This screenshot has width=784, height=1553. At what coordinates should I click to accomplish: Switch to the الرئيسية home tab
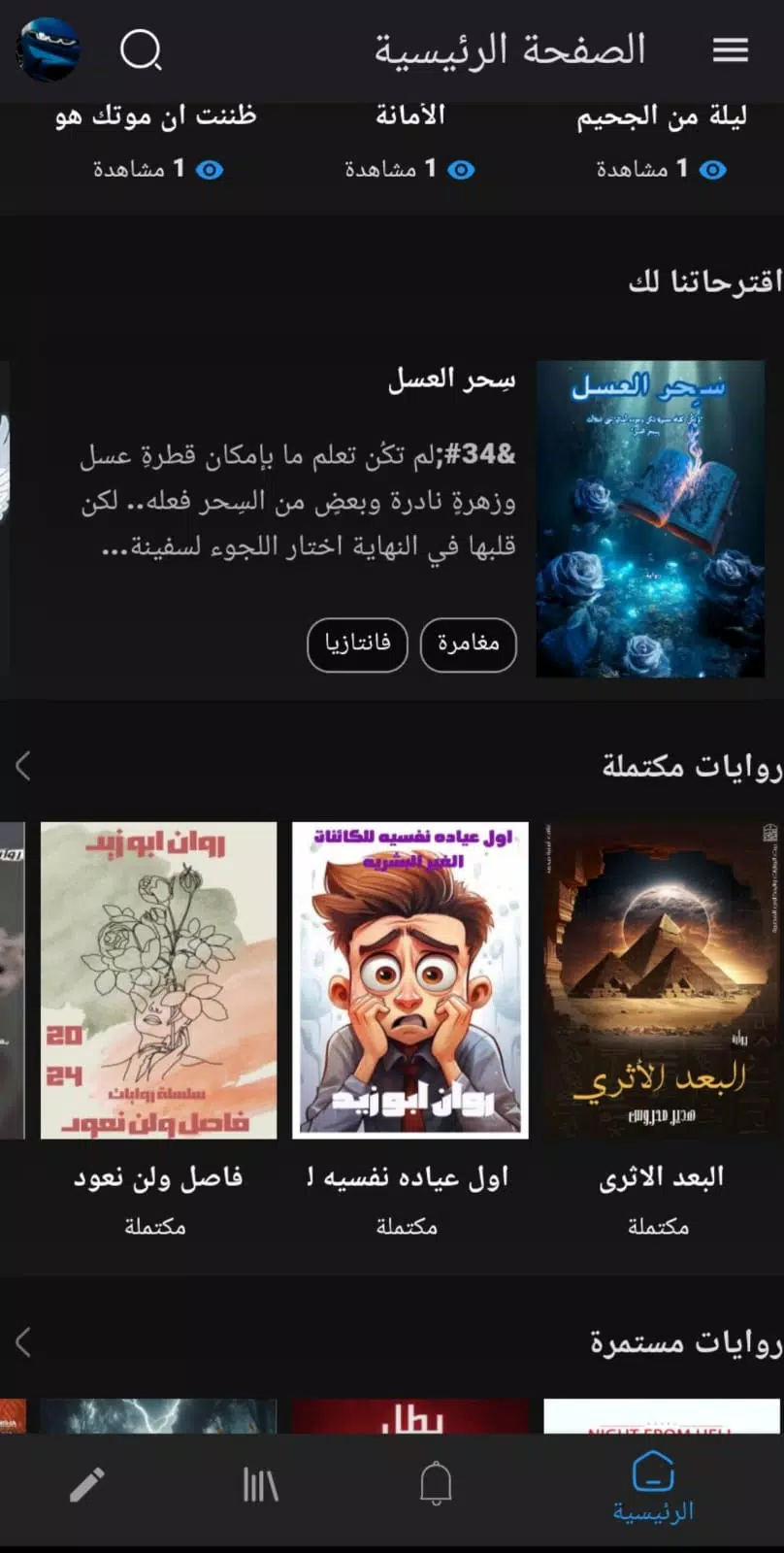click(653, 1486)
